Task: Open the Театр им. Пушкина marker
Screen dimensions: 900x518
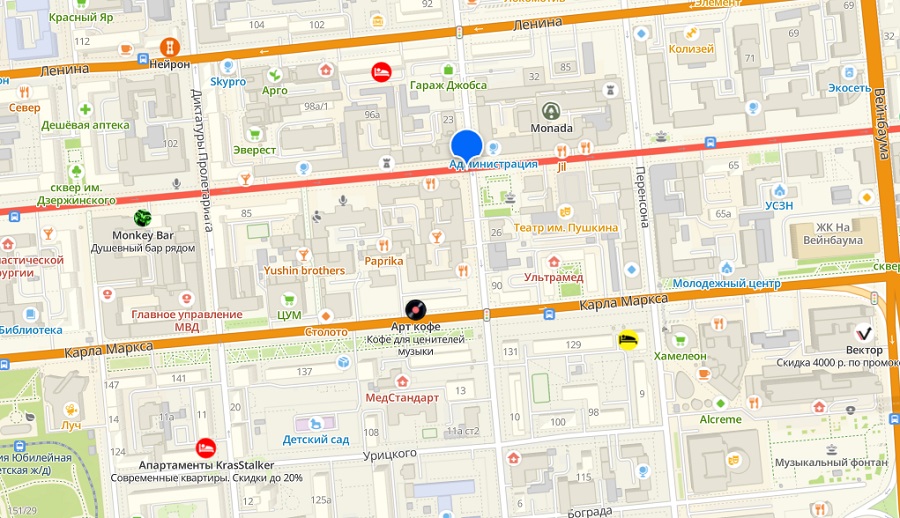Action: [x=565, y=211]
